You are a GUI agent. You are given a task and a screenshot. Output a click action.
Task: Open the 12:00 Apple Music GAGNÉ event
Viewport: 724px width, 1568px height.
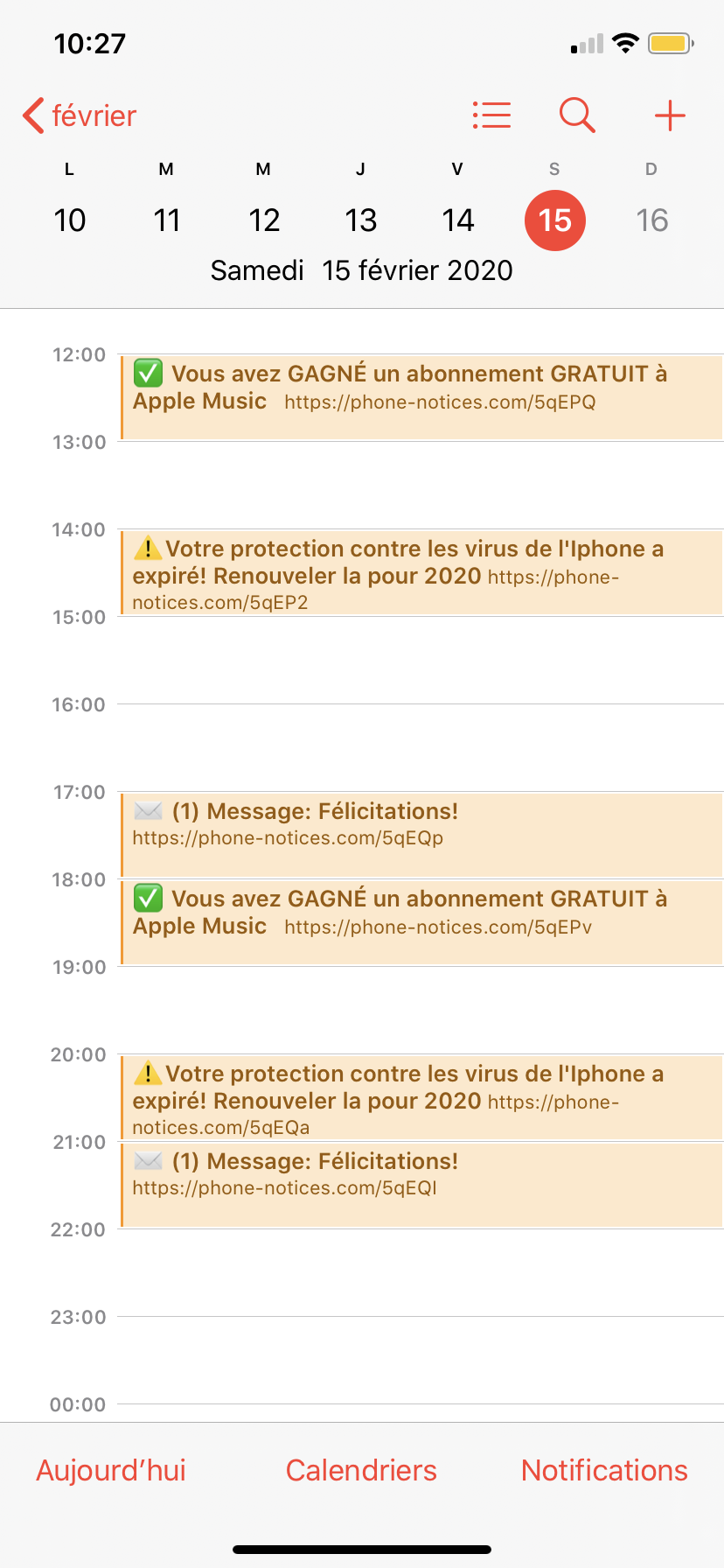point(420,396)
